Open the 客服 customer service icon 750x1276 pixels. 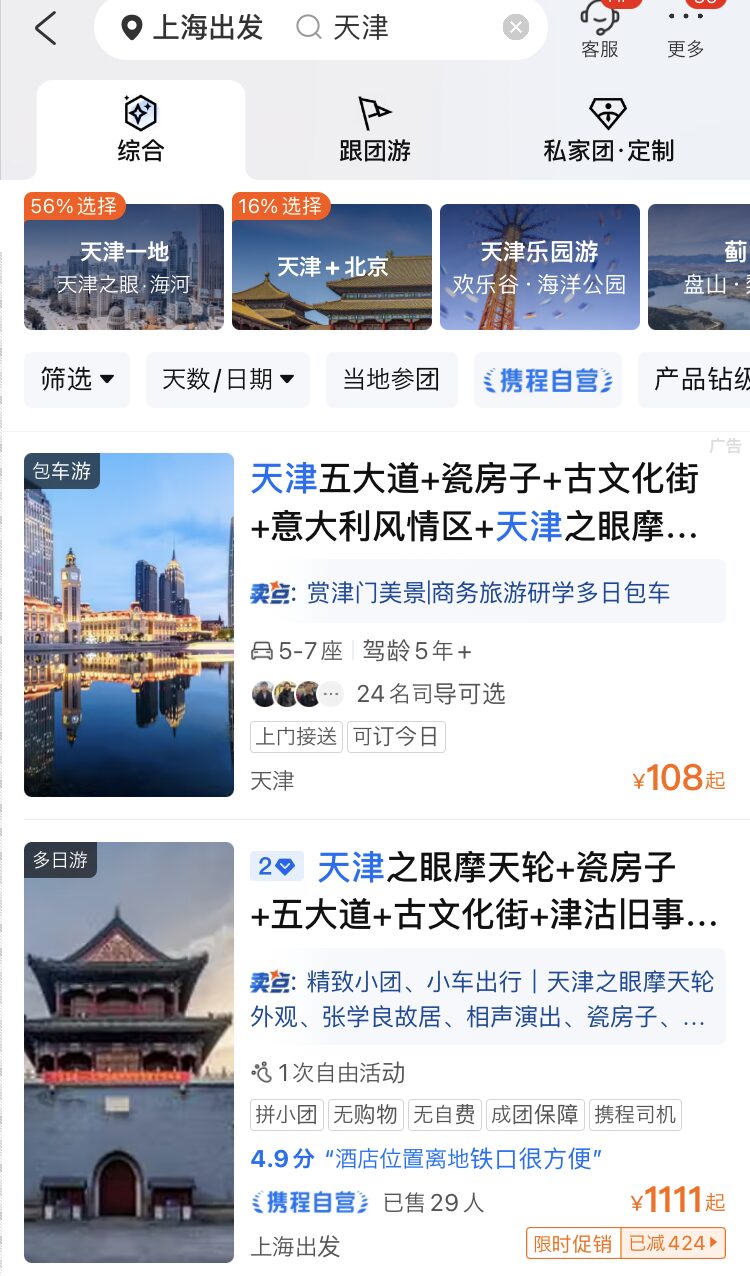[x=599, y=29]
